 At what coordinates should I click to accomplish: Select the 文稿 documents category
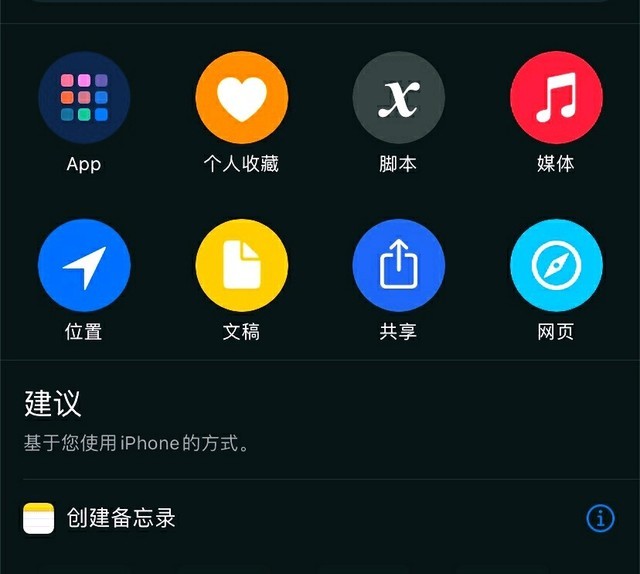click(241, 266)
